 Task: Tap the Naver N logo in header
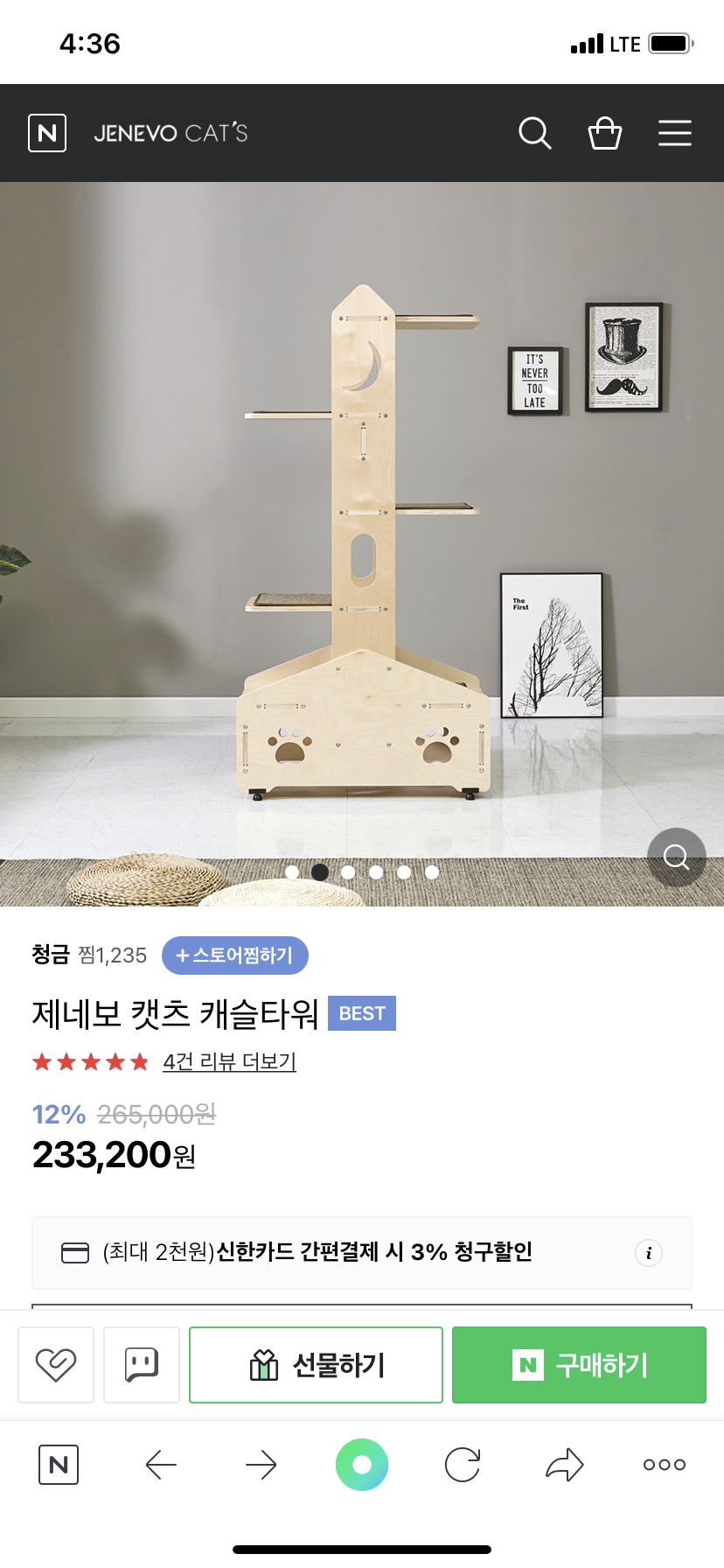coord(47,133)
